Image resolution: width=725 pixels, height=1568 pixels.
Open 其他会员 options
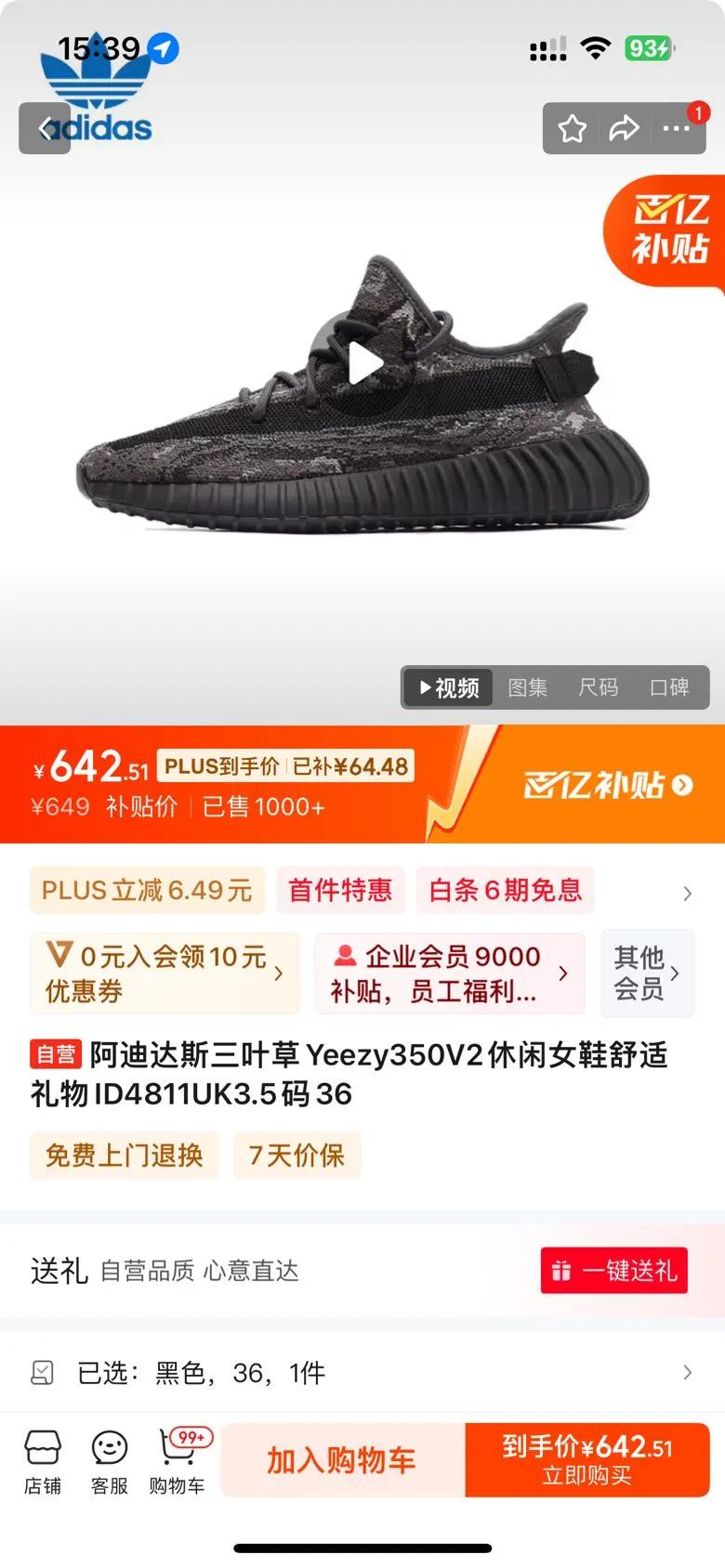647,973
